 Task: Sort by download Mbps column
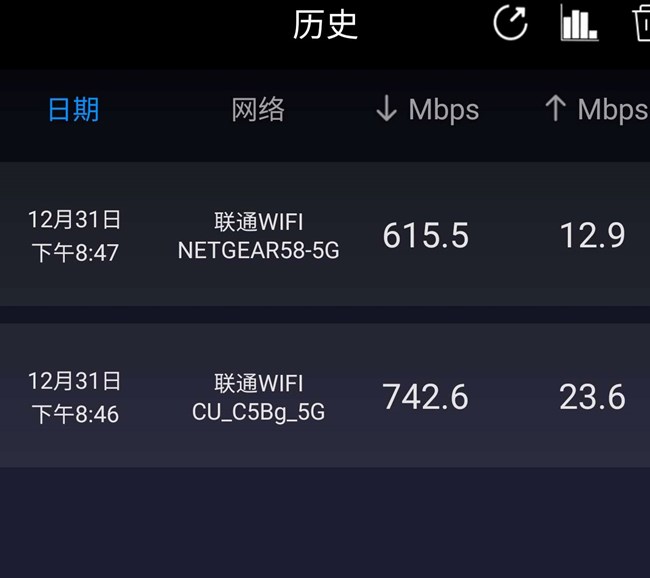(x=427, y=109)
